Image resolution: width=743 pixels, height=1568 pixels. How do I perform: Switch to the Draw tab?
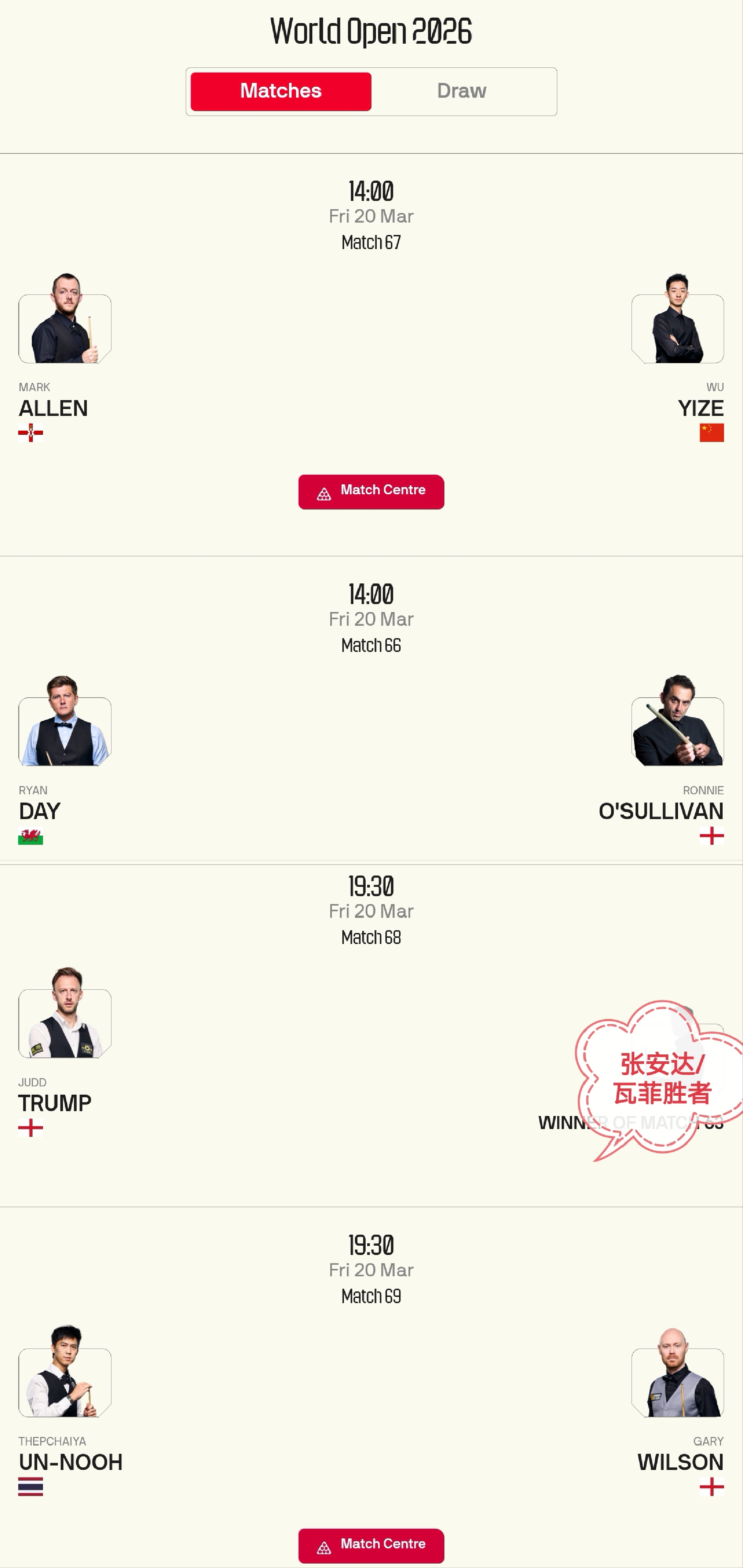pos(461,91)
